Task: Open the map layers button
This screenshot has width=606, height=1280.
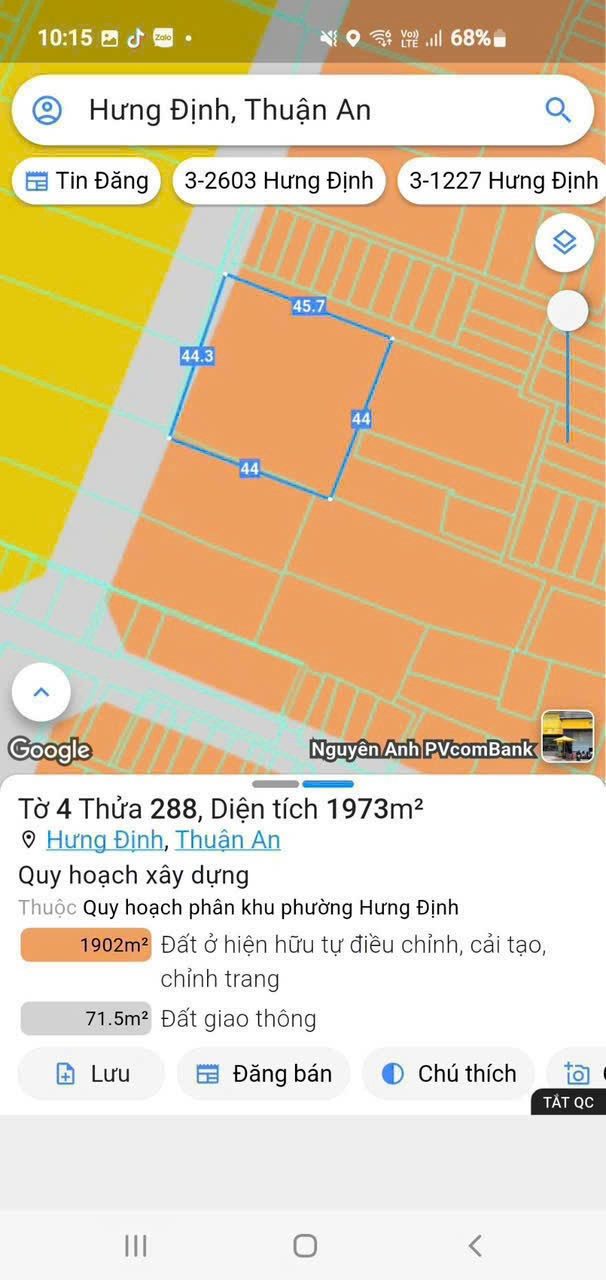Action: 565,243
